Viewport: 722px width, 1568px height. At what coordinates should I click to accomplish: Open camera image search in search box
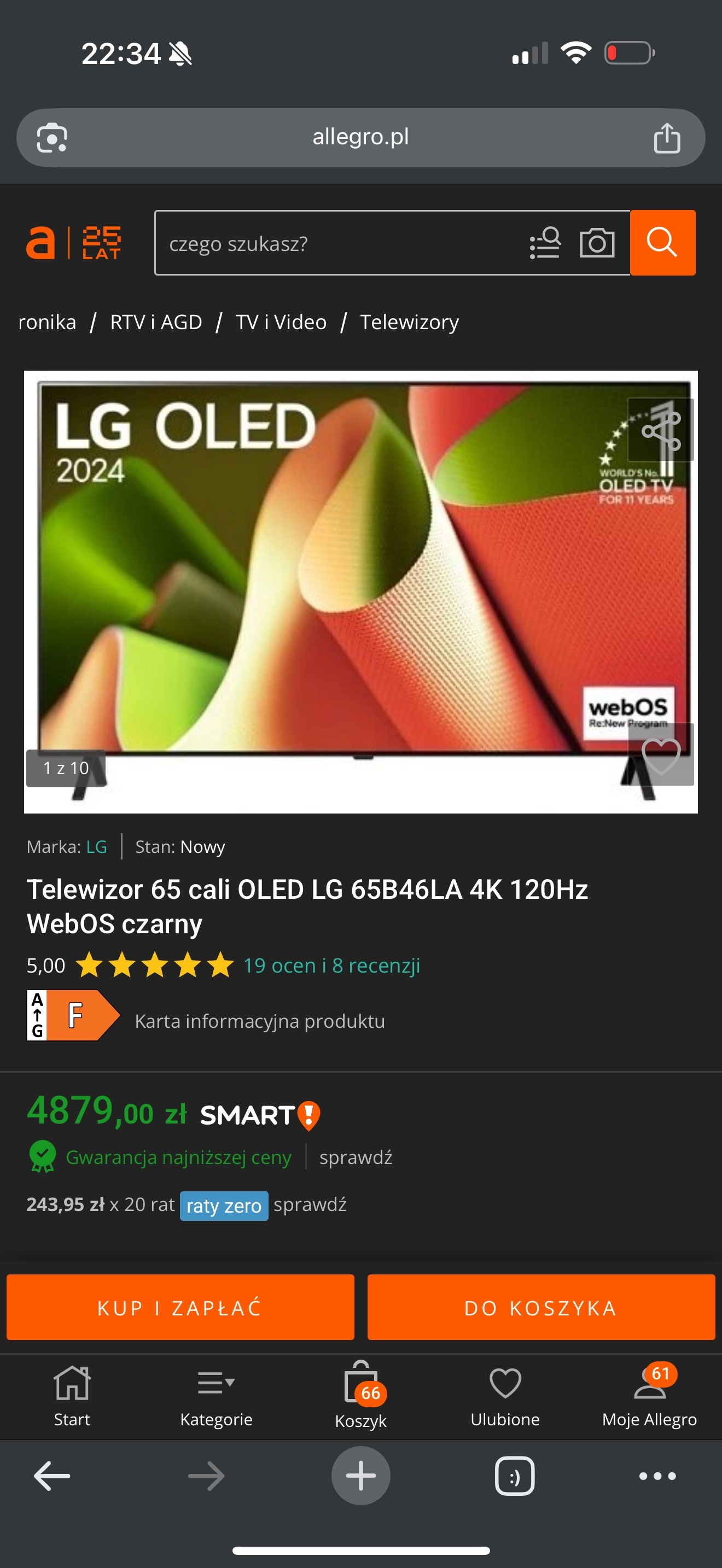point(597,243)
